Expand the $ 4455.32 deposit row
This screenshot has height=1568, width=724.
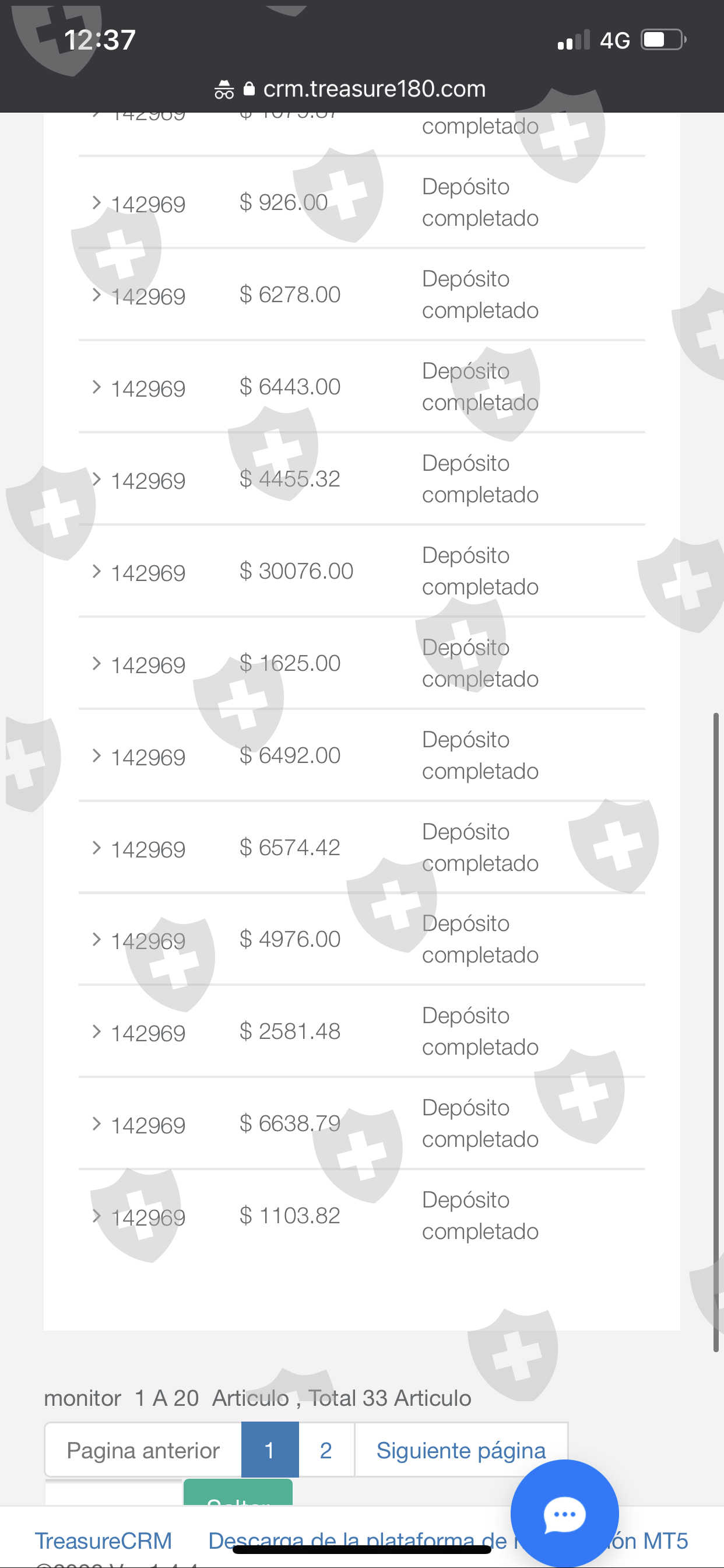(x=96, y=479)
